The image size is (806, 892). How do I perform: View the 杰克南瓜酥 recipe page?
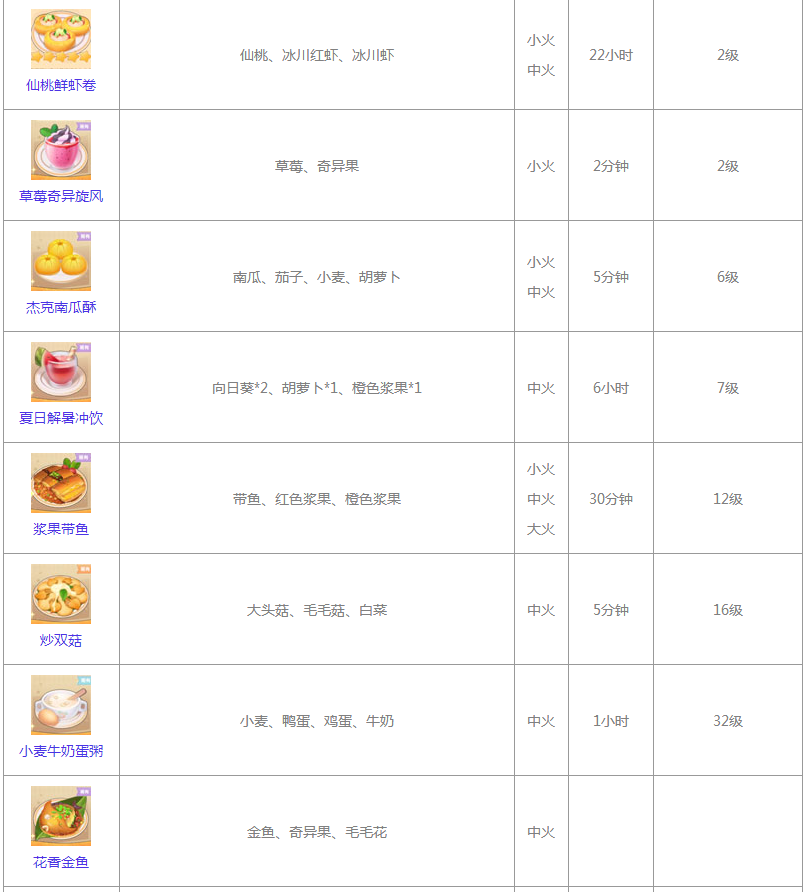(x=61, y=307)
